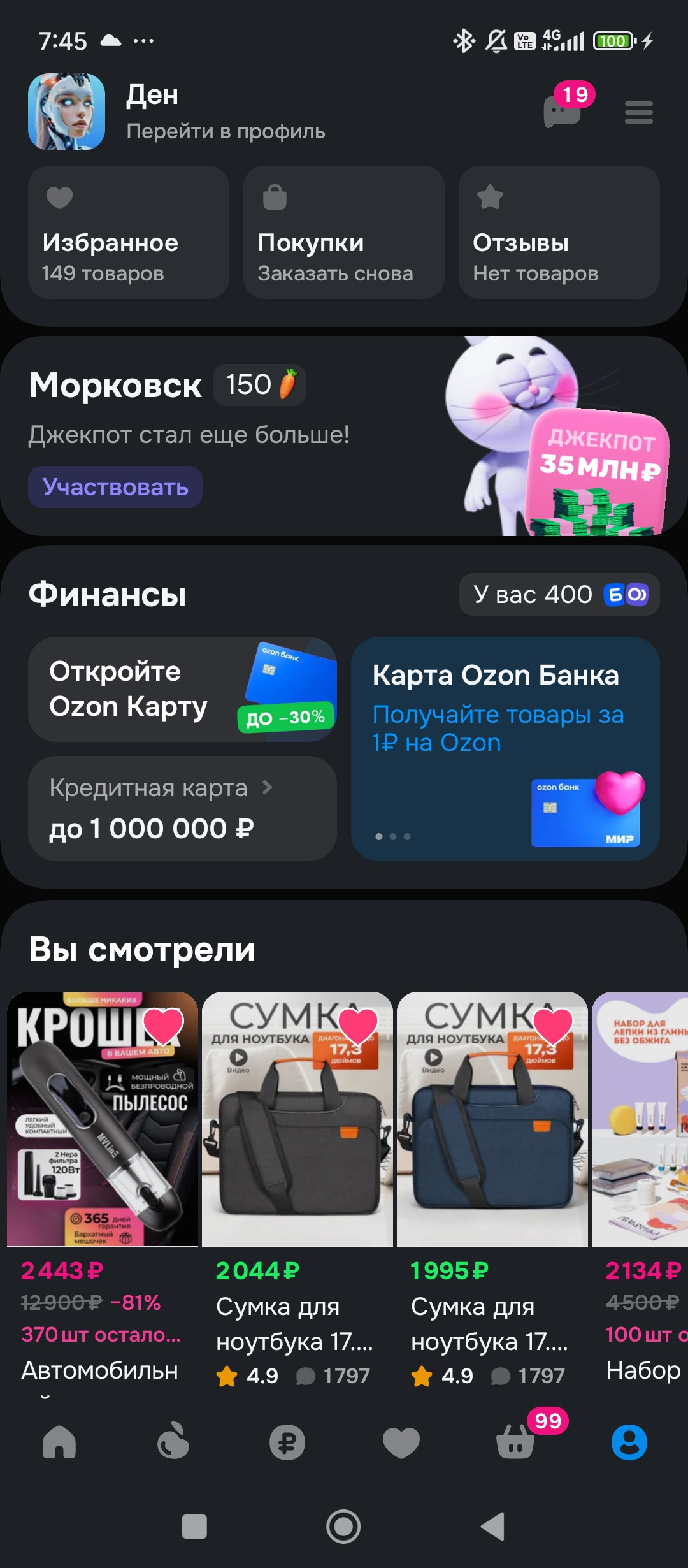Open the Карта Ozon Банка banner
The width and height of the screenshot is (688, 1568).
(x=505, y=749)
